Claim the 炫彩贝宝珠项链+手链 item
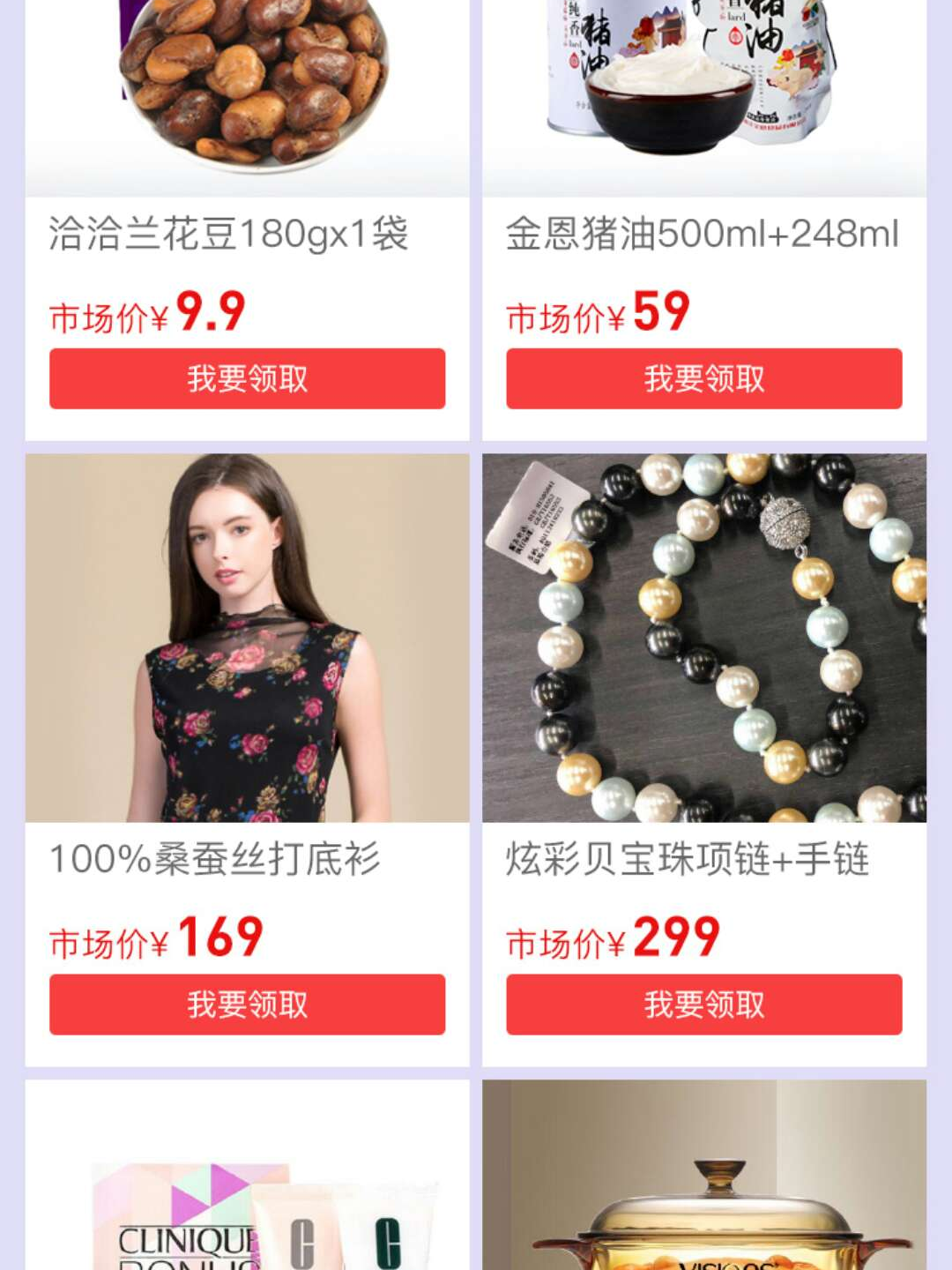 point(703,1004)
